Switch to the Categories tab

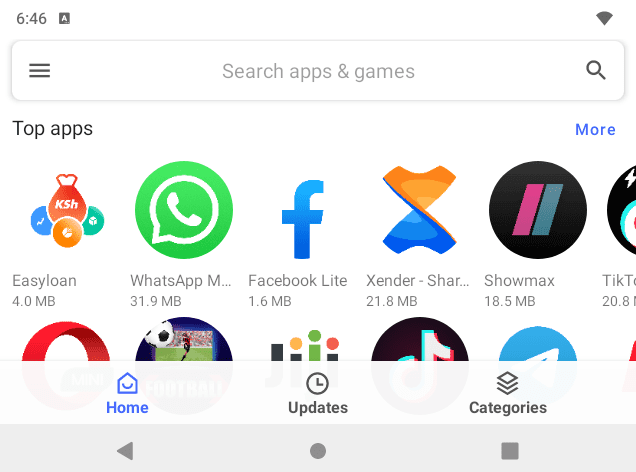coord(508,394)
